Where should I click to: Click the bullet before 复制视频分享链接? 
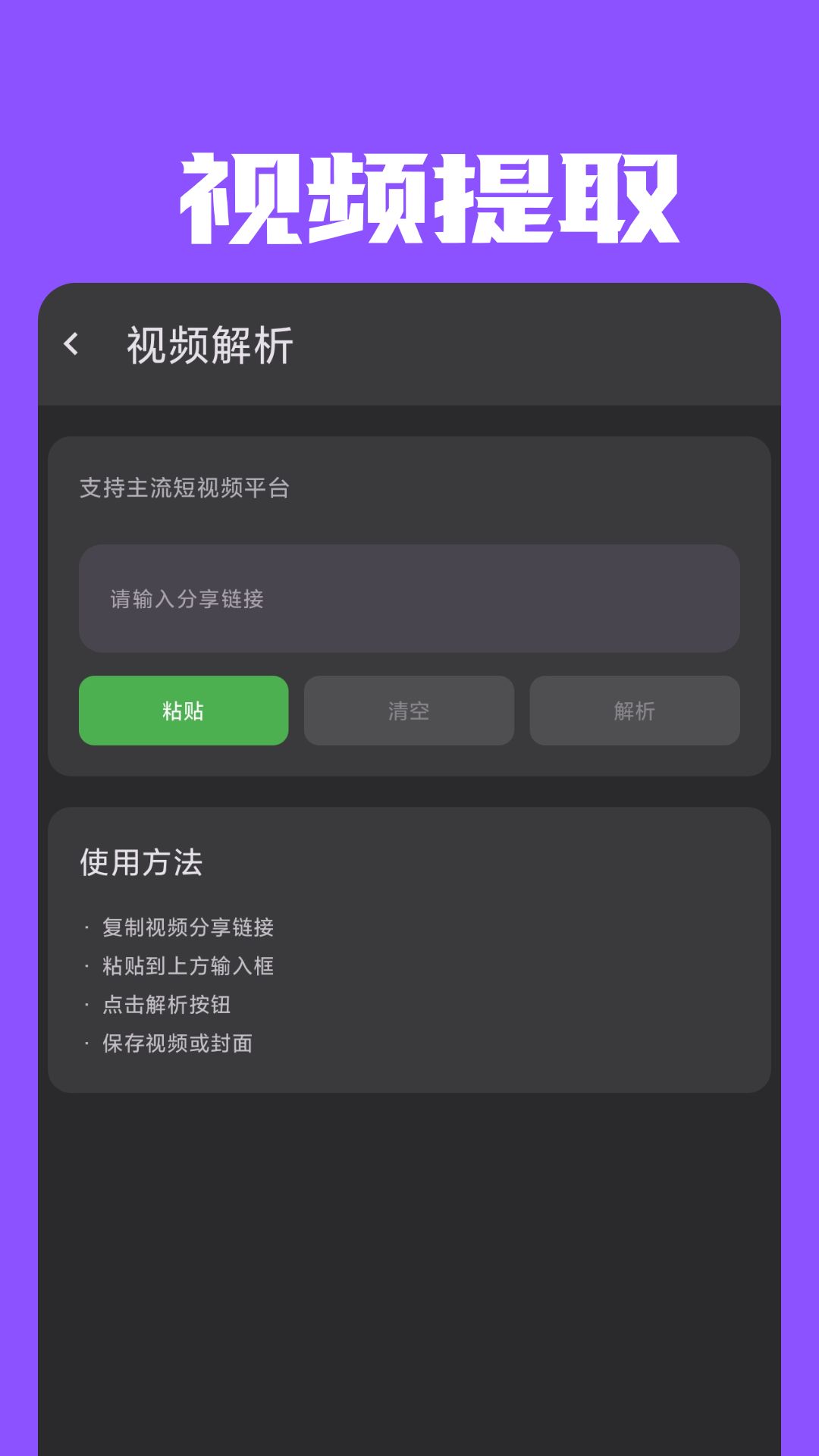point(85,927)
